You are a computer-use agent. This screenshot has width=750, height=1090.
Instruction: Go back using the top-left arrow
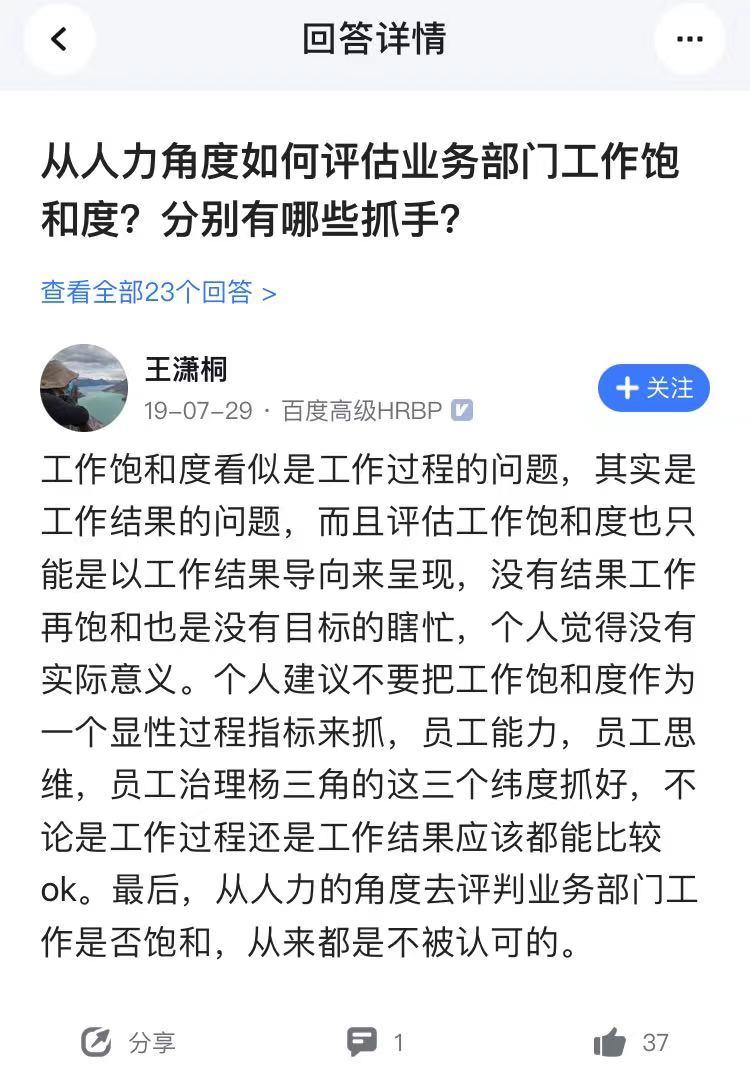(x=59, y=40)
